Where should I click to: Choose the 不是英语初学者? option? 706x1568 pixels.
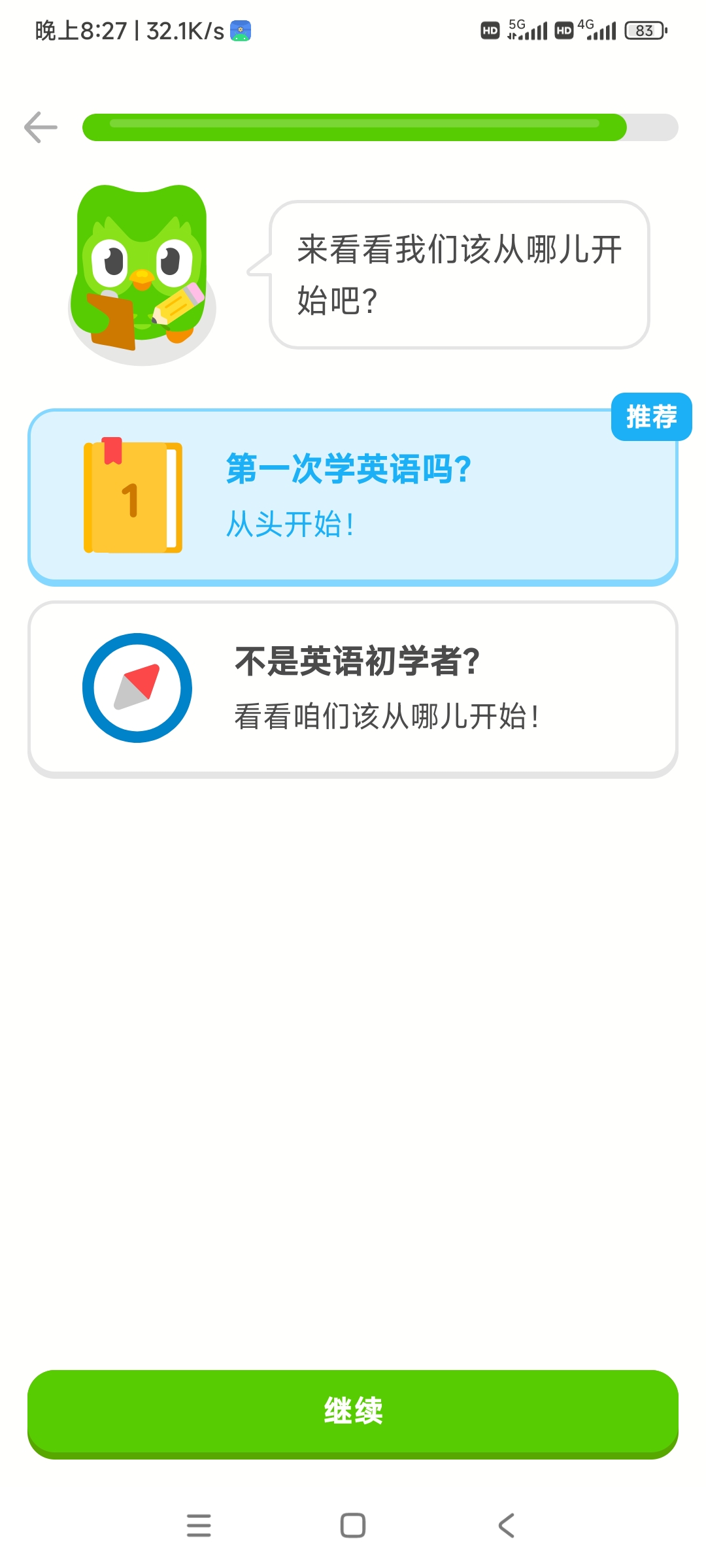tap(352, 689)
